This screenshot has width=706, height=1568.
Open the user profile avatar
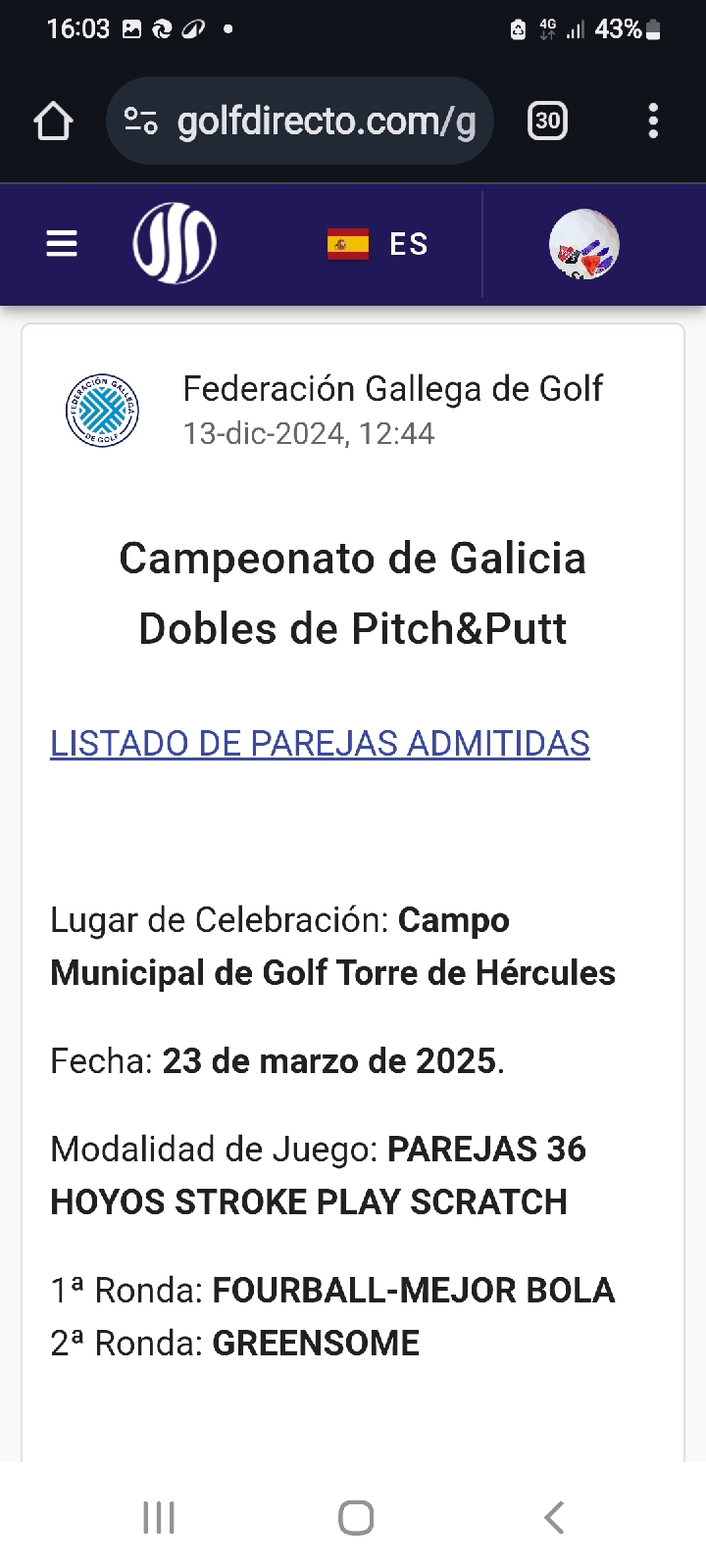click(x=584, y=244)
